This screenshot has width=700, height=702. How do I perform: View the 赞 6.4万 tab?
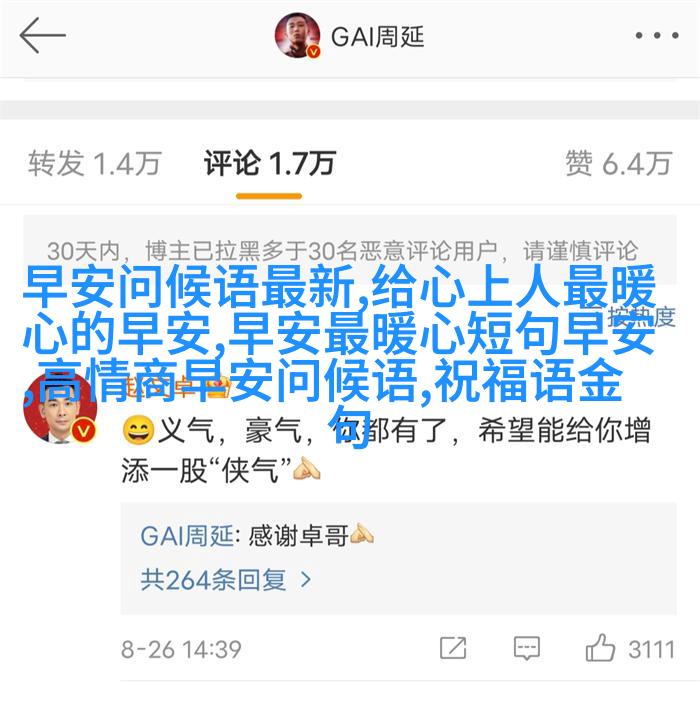[617, 163]
